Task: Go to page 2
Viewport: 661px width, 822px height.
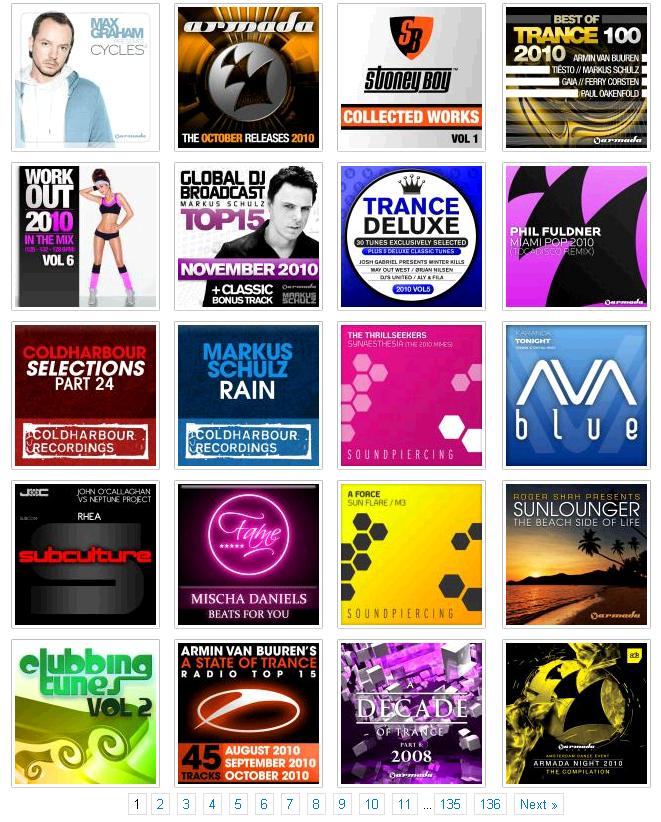Action: click(x=160, y=804)
